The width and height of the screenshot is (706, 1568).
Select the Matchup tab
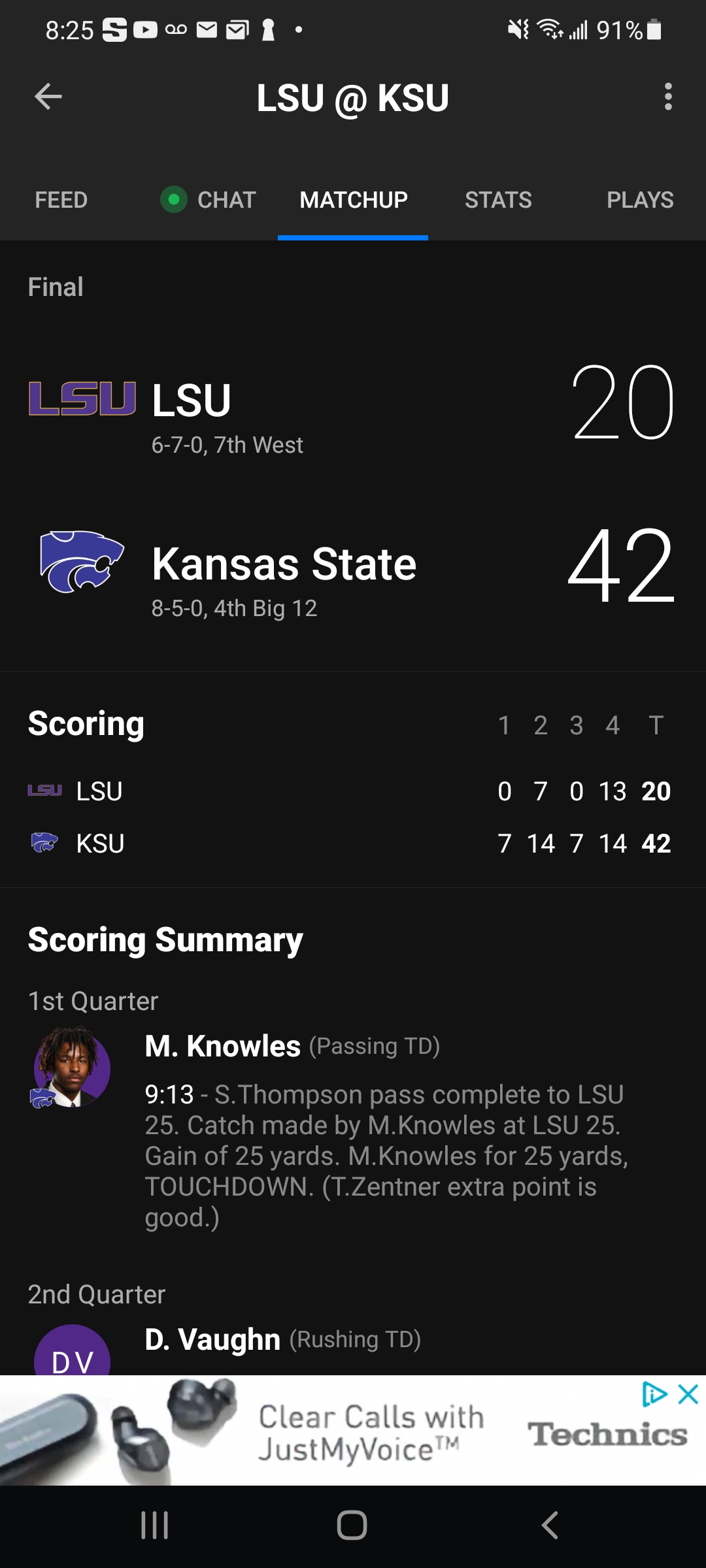tap(353, 200)
